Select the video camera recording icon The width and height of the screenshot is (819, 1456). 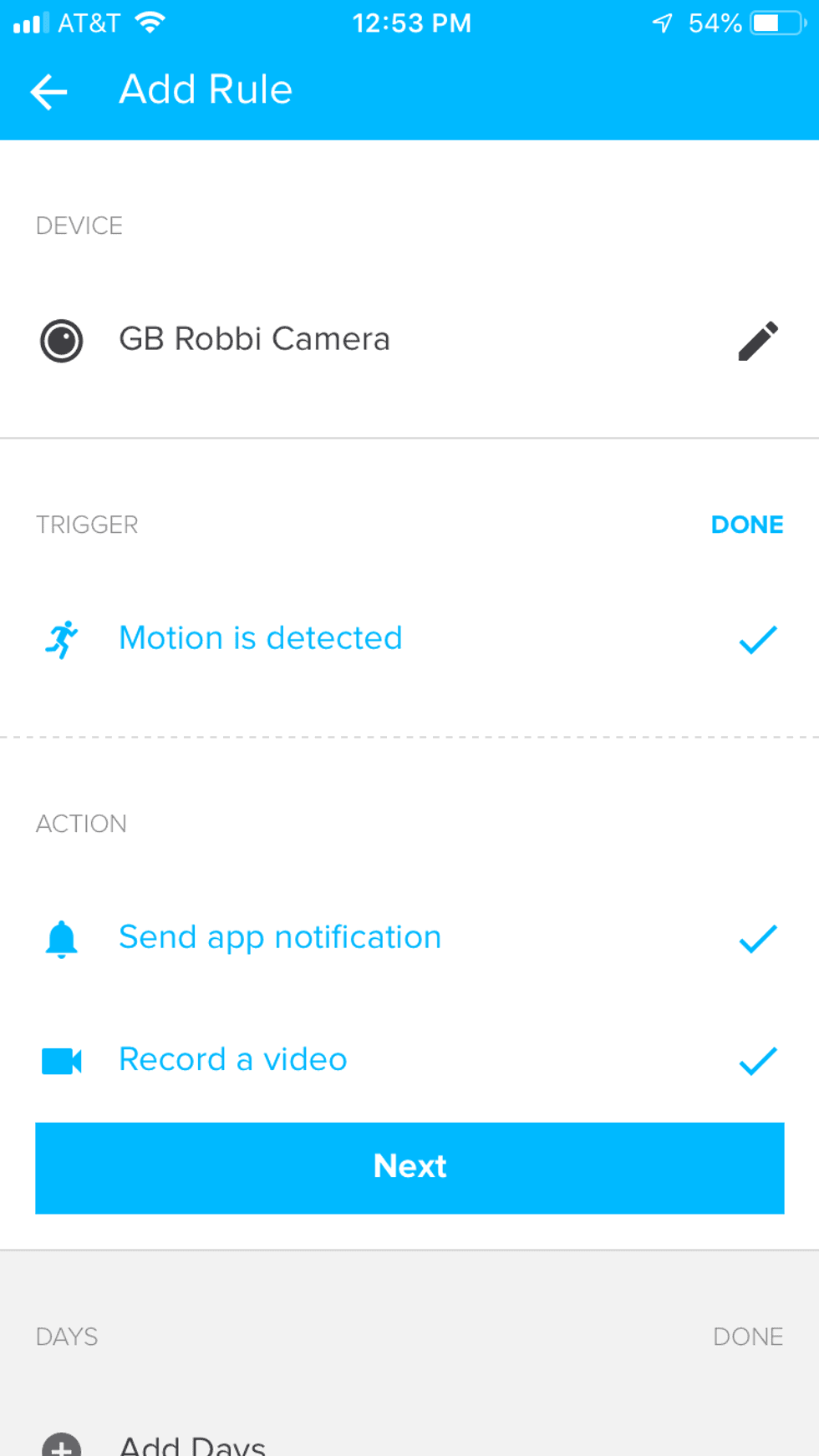(x=59, y=1059)
